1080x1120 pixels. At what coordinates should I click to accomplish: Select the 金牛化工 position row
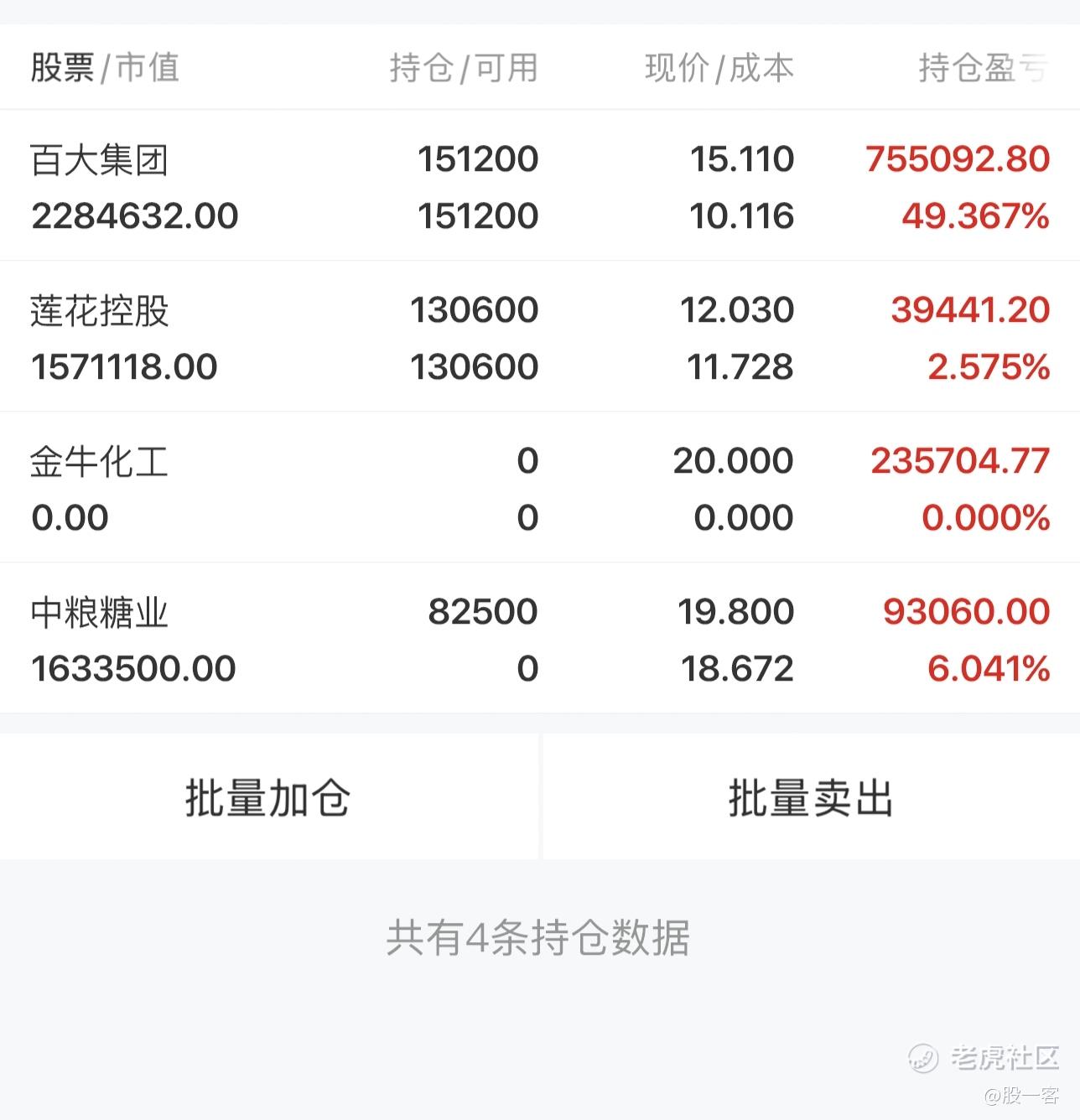tap(540, 487)
